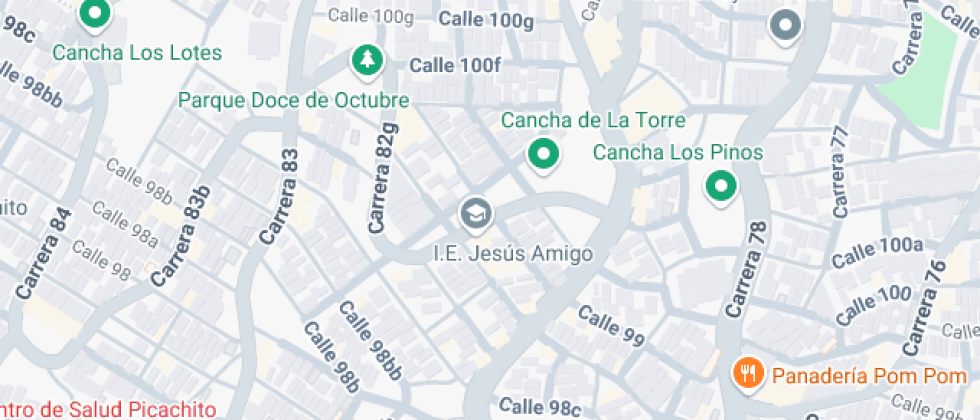The width and height of the screenshot is (980, 420).
Task: Tap the Cancha de La Torre marker
Action: click(x=543, y=154)
